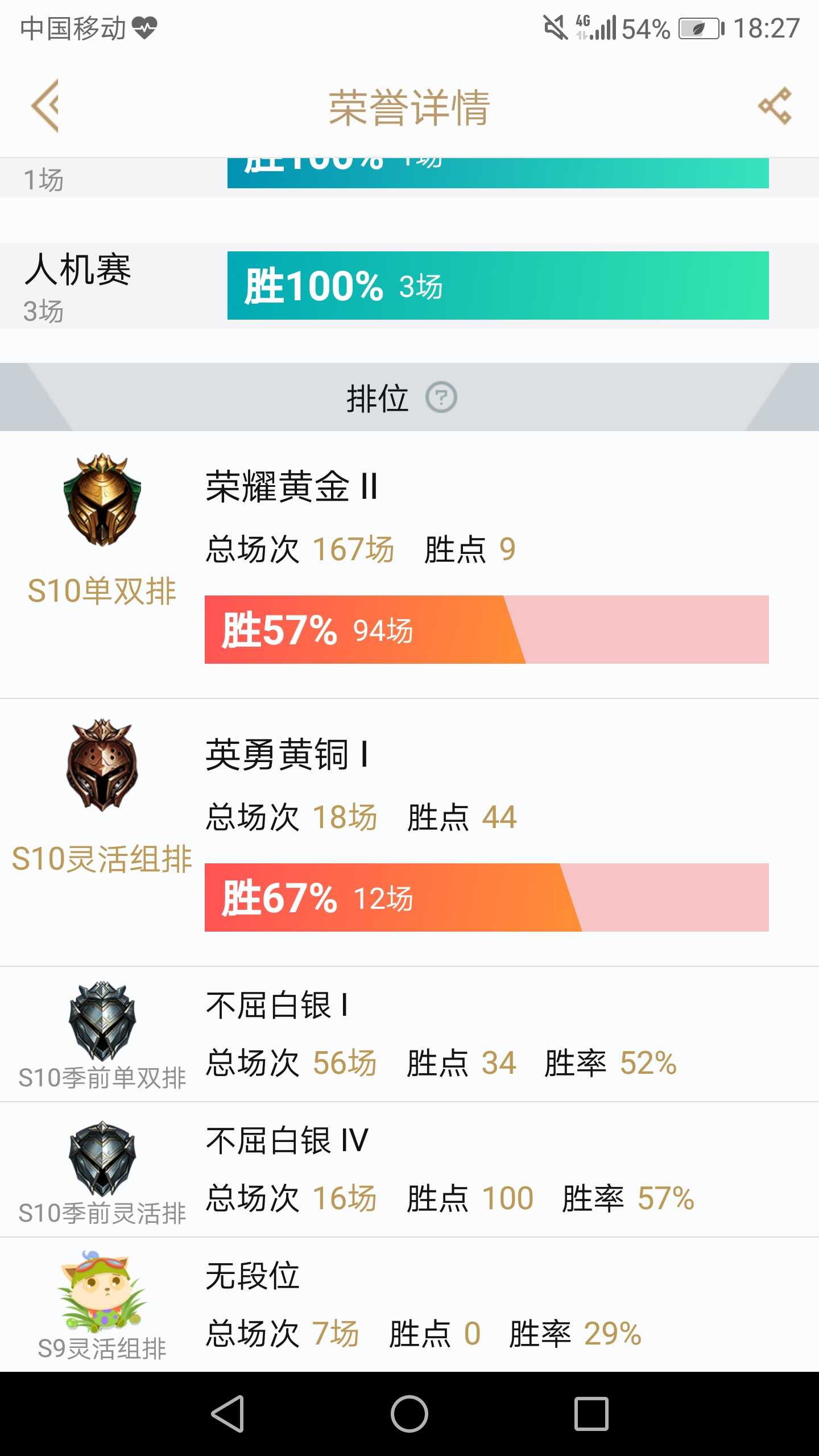819x1456 pixels.
Task: Tap the system home button
Action: click(409, 1414)
